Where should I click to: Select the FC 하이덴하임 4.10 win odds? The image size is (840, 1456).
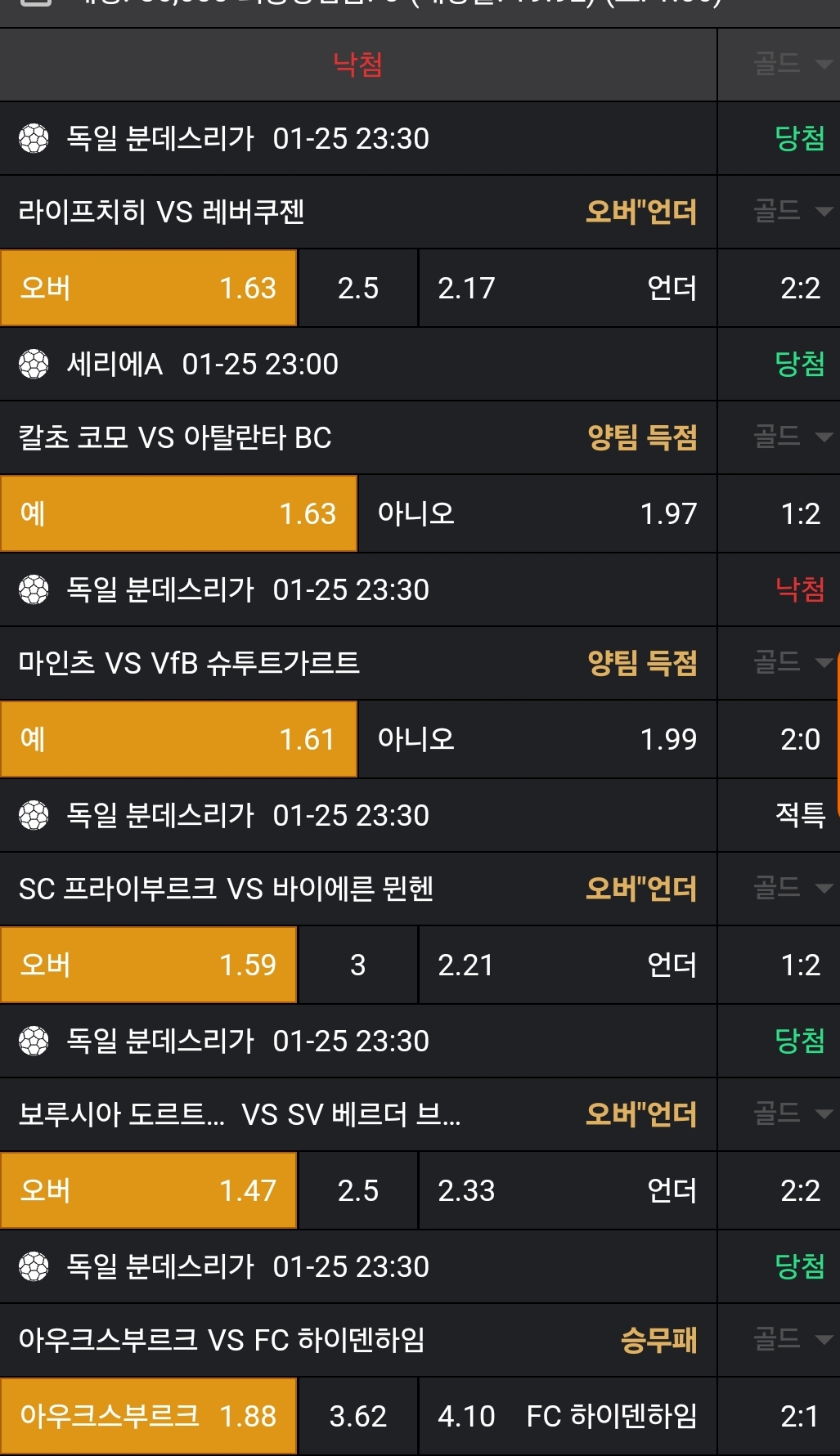coord(567,1416)
